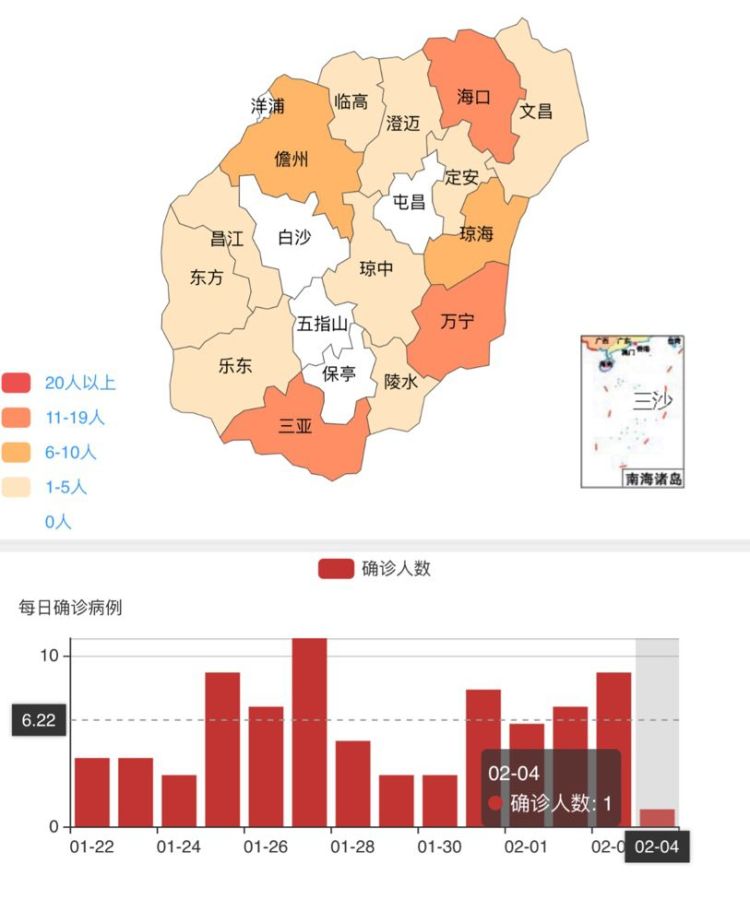Image resolution: width=750 pixels, height=911 pixels.
Task: Tap the 乐东 region on the map
Action: [235, 365]
